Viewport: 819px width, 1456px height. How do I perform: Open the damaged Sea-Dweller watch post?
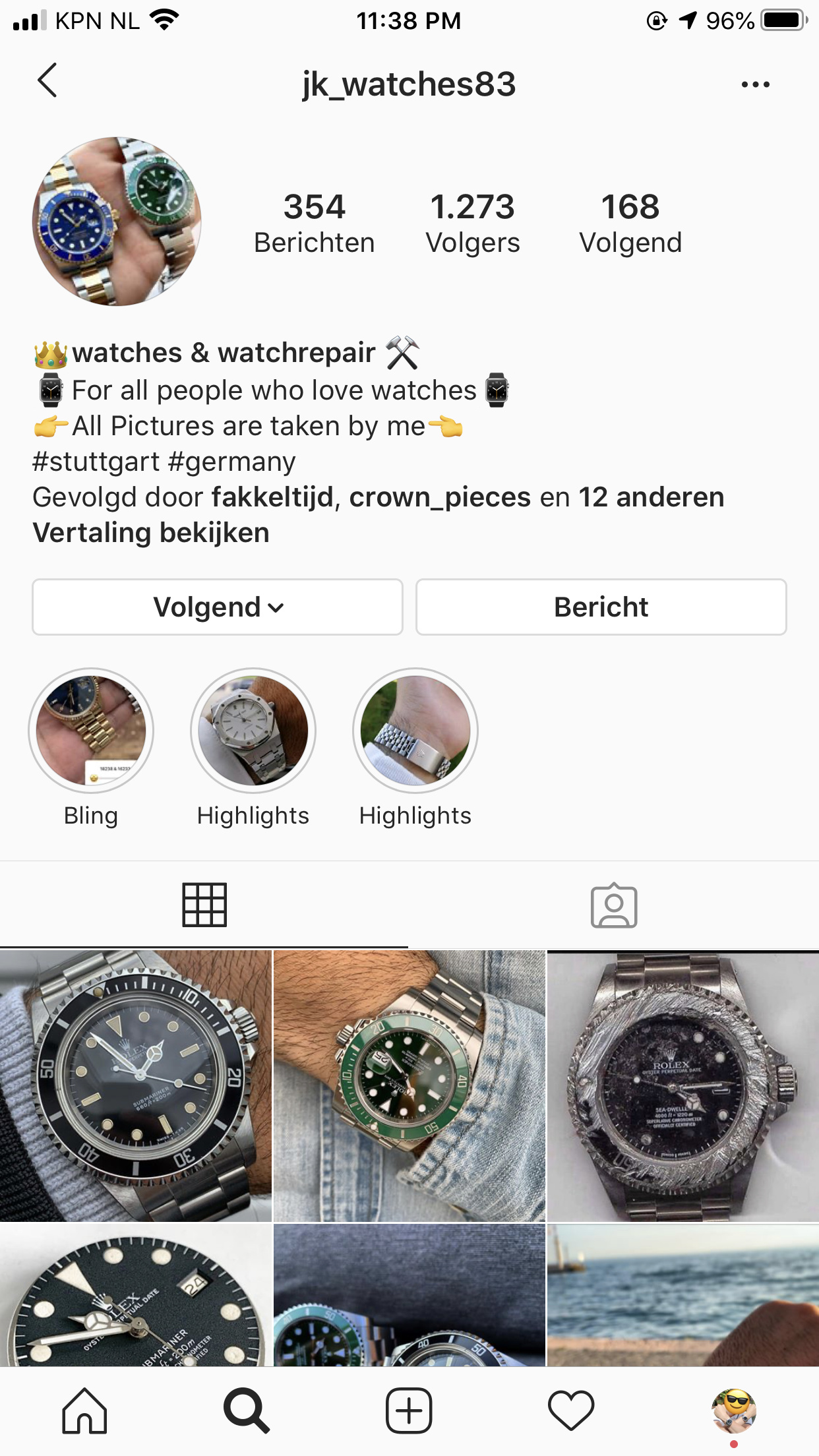coord(683,1086)
